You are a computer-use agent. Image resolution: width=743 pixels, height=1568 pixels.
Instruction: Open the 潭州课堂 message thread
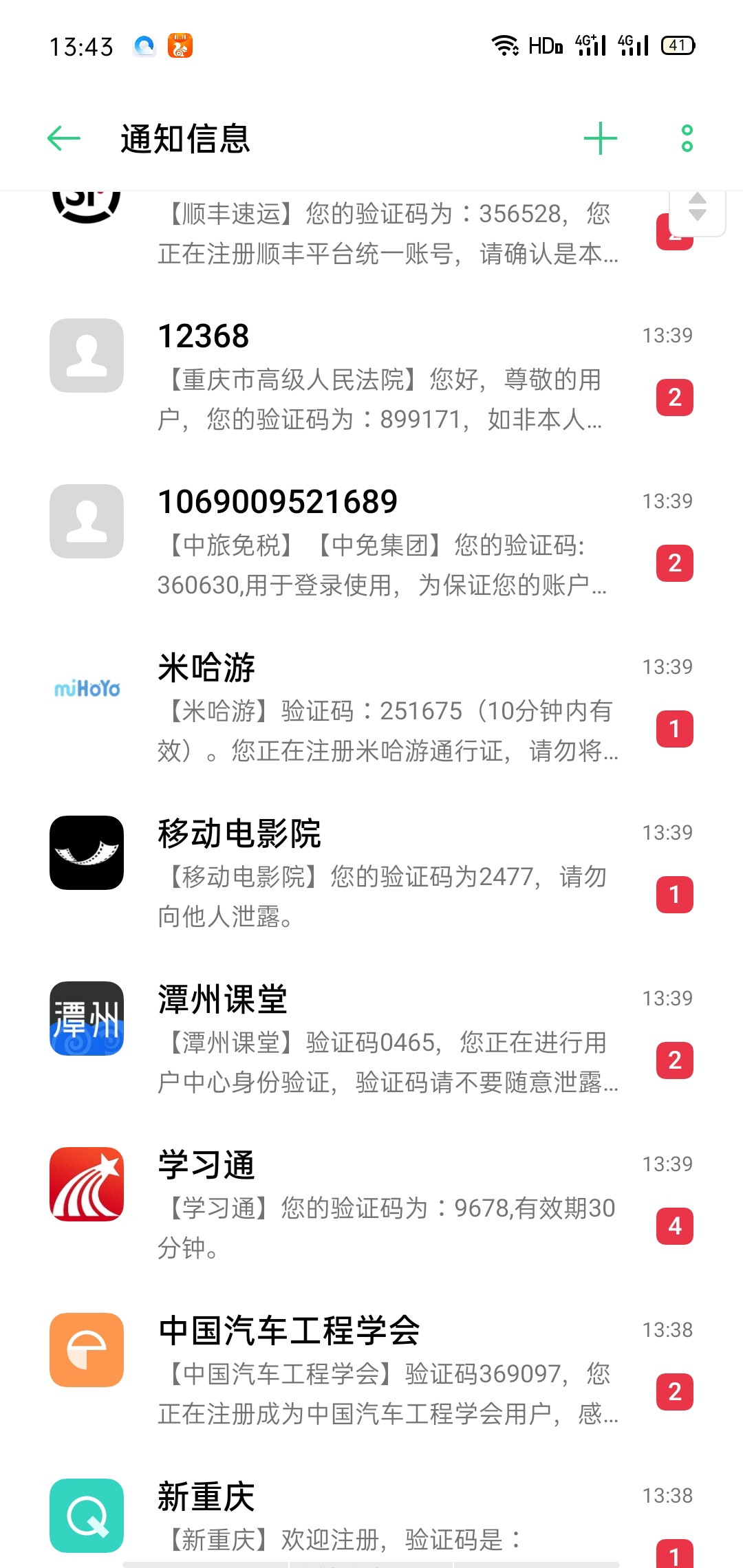371,1040
